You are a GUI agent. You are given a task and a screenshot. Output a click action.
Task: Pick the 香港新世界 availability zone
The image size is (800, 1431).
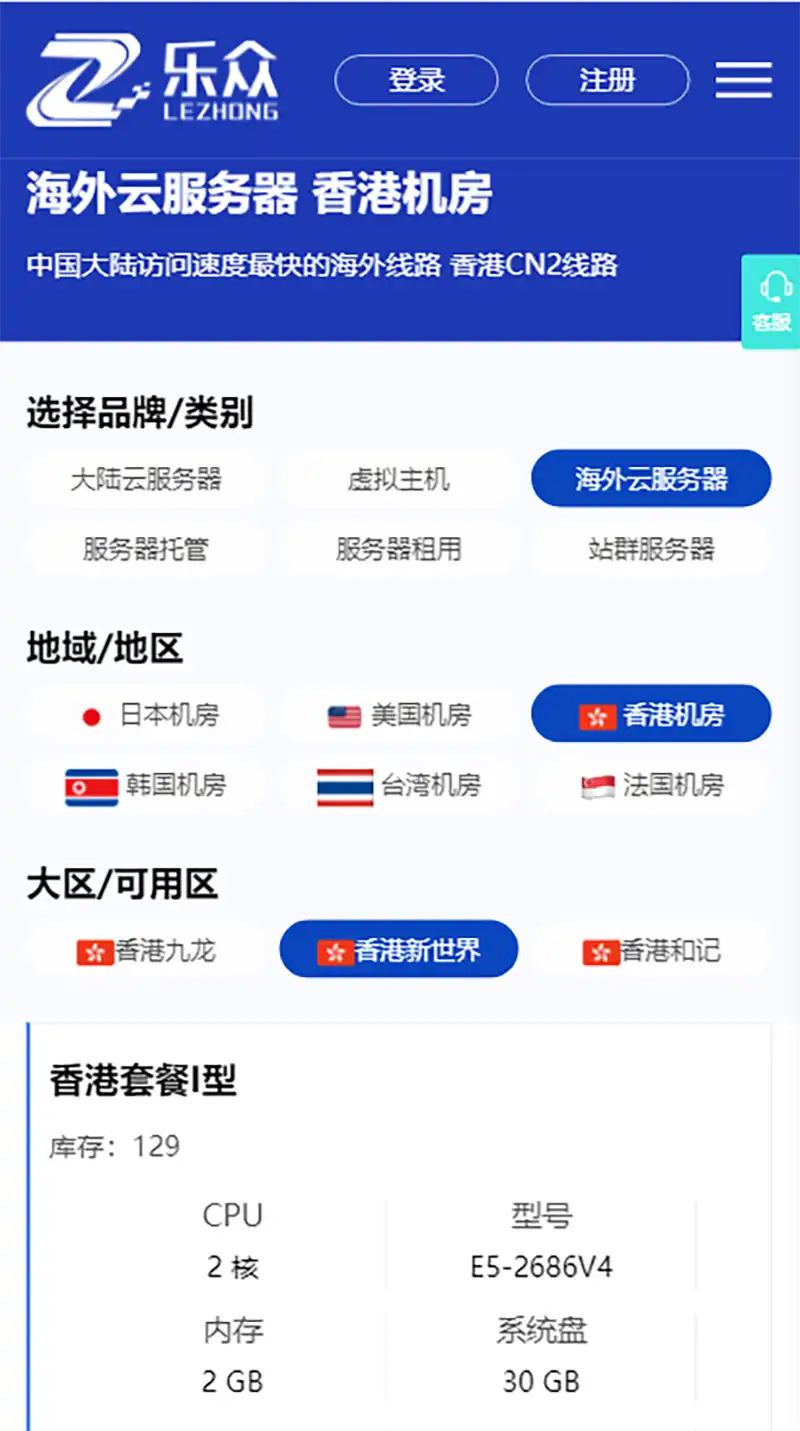tap(398, 950)
